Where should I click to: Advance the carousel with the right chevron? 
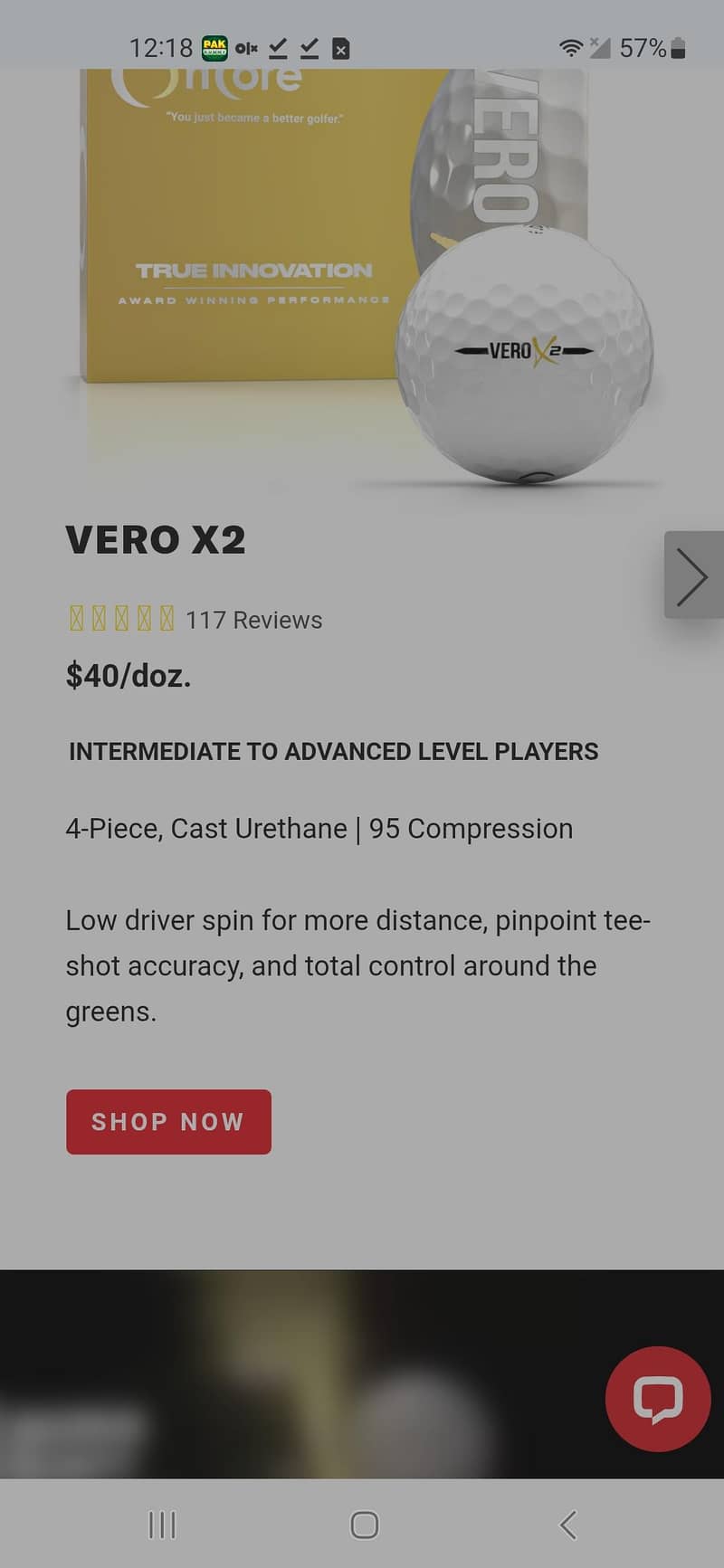693,576
